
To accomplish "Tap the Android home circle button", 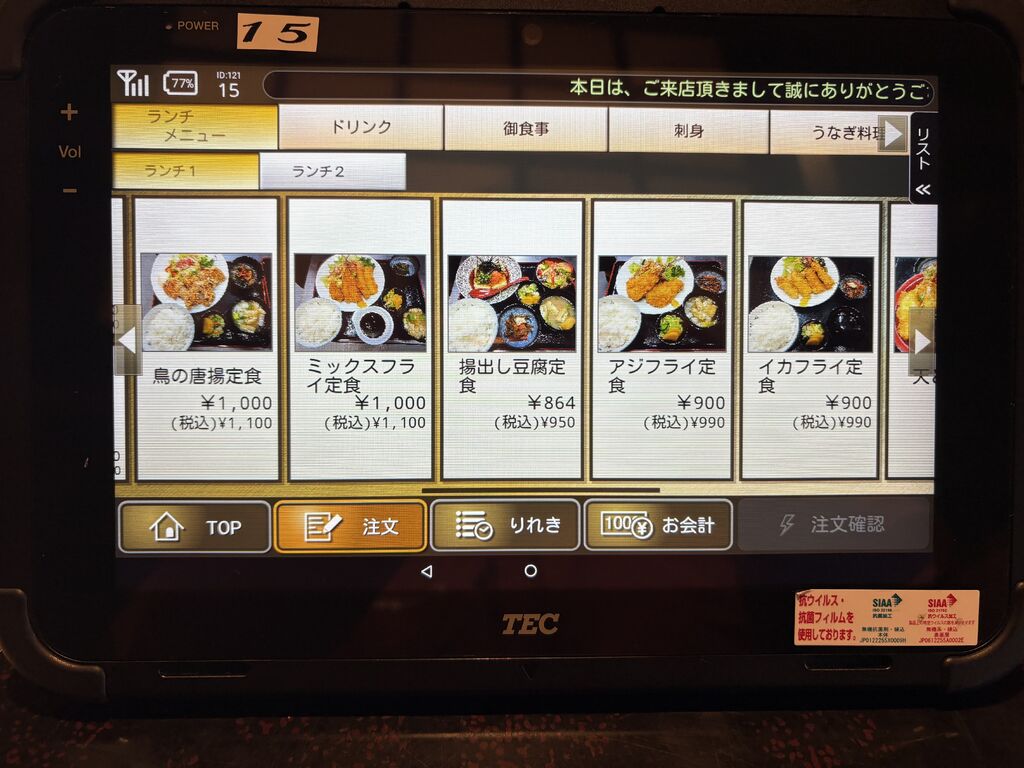I will click(x=531, y=571).
